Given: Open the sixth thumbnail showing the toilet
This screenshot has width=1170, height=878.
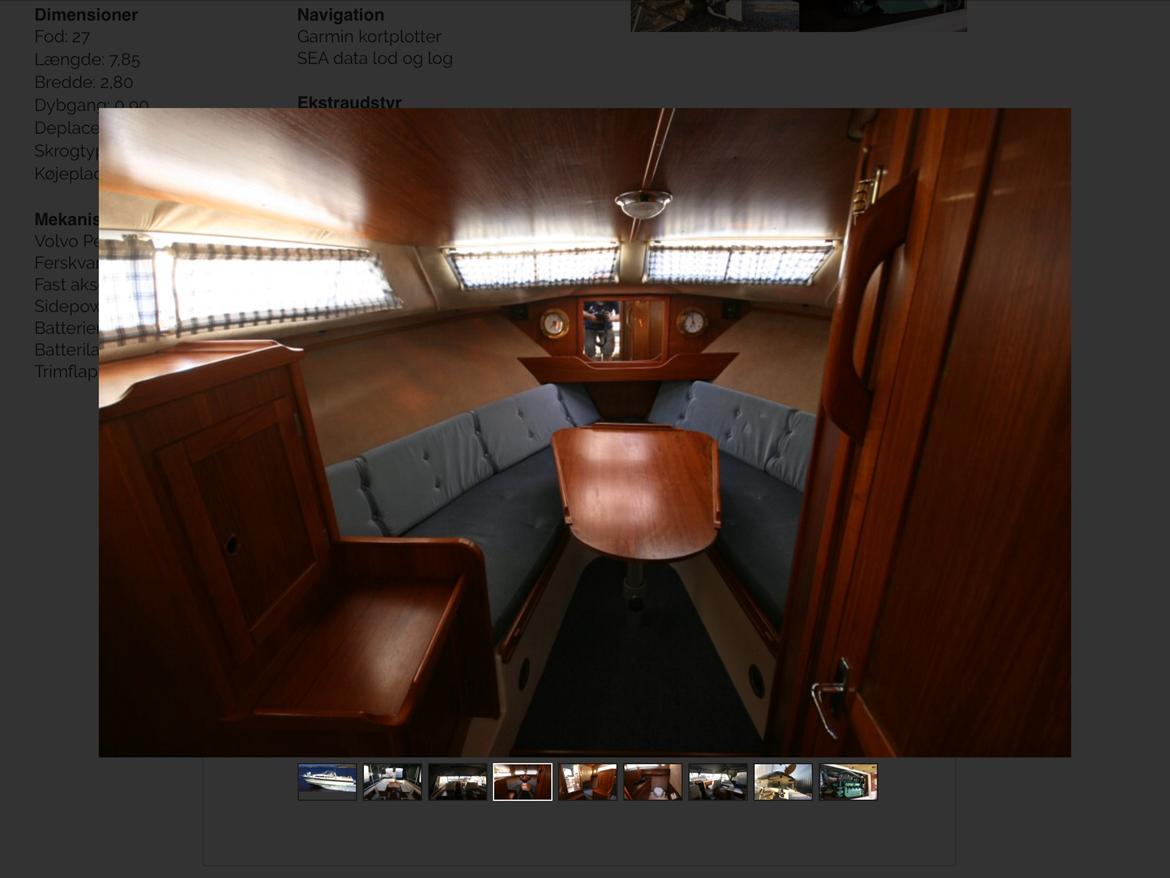Looking at the screenshot, I should pyautogui.click(x=652, y=782).
